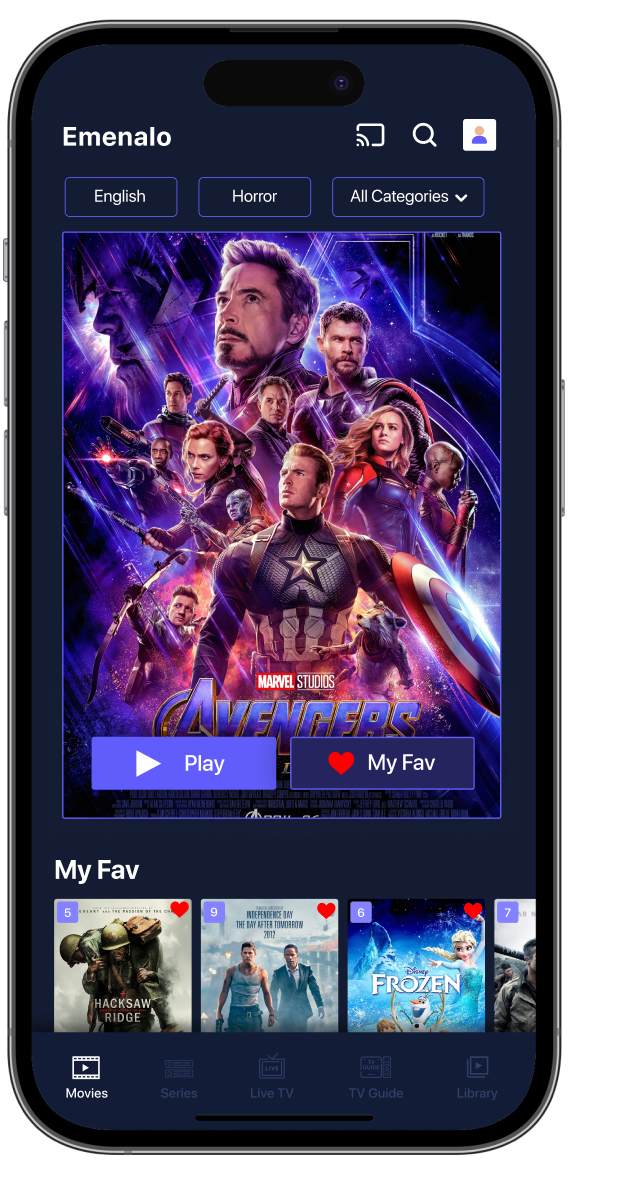Open the search icon
The height and width of the screenshot is (1184, 632).
(425, 135)
